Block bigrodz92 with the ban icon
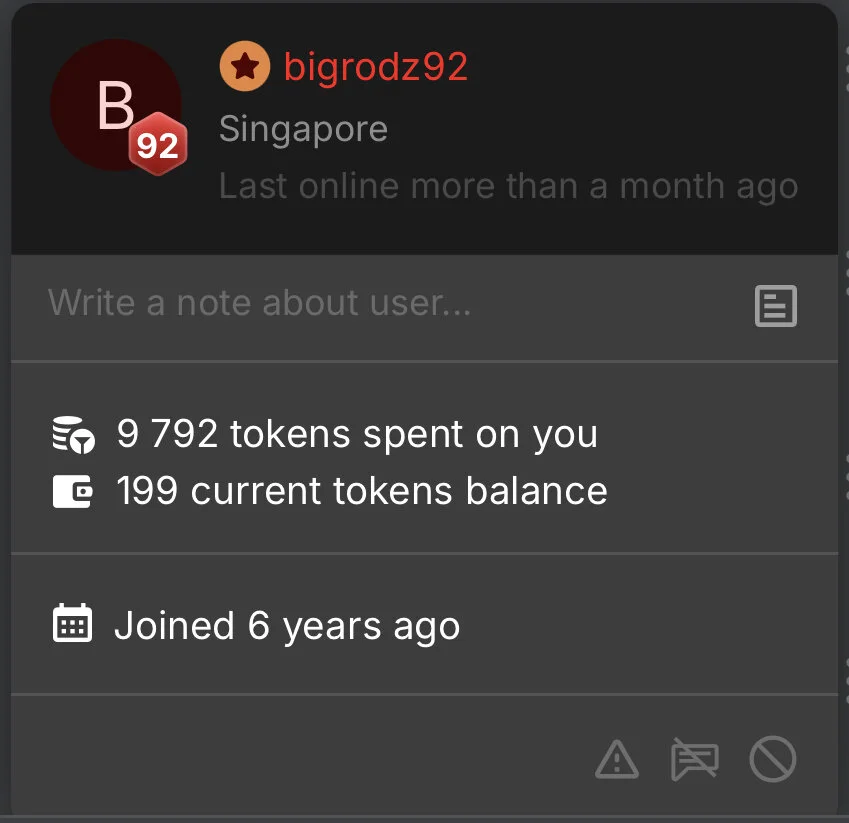849x823 pixels. click(772, 760)
